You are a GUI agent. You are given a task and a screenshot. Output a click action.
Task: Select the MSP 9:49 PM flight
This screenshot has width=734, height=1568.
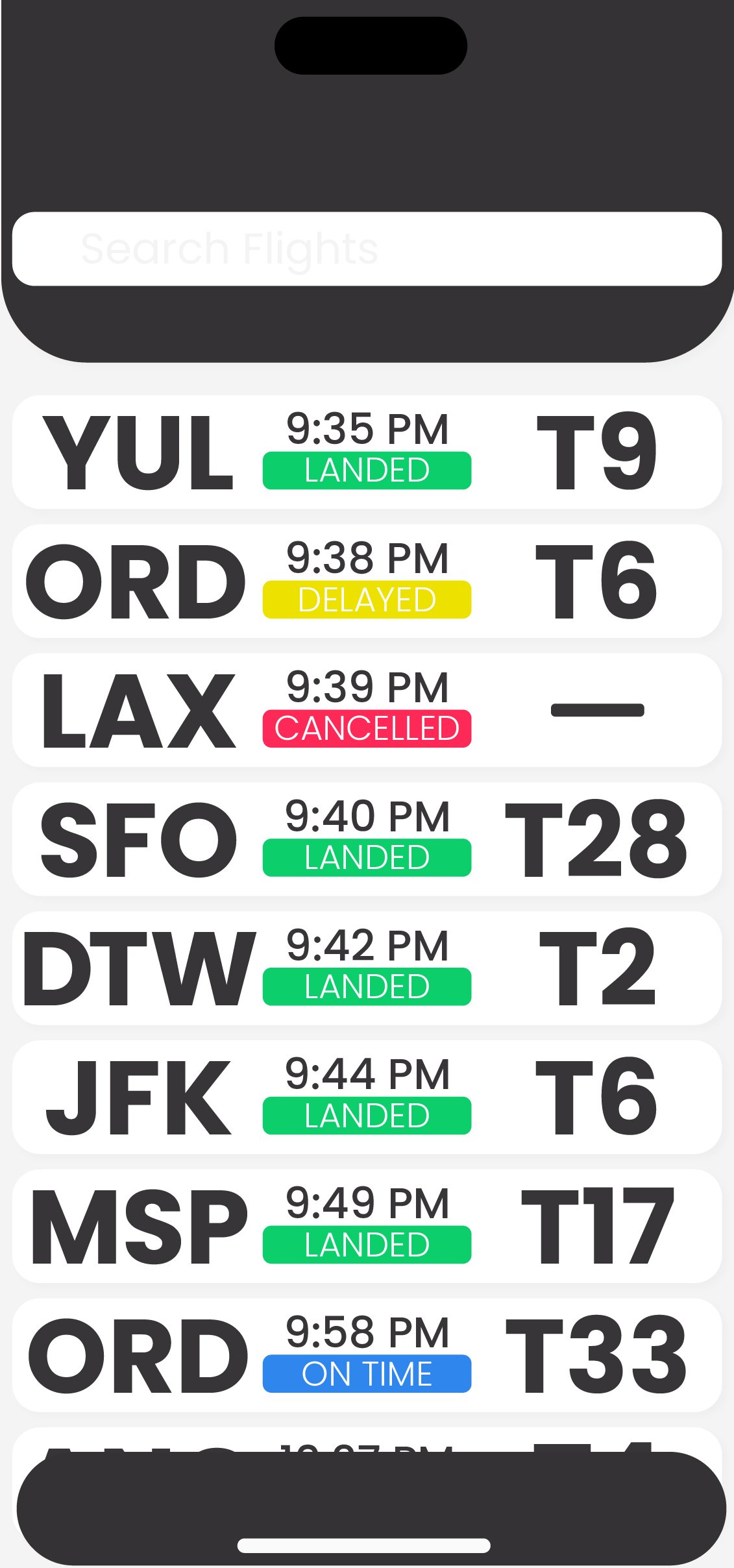(x=367, y=1227)
